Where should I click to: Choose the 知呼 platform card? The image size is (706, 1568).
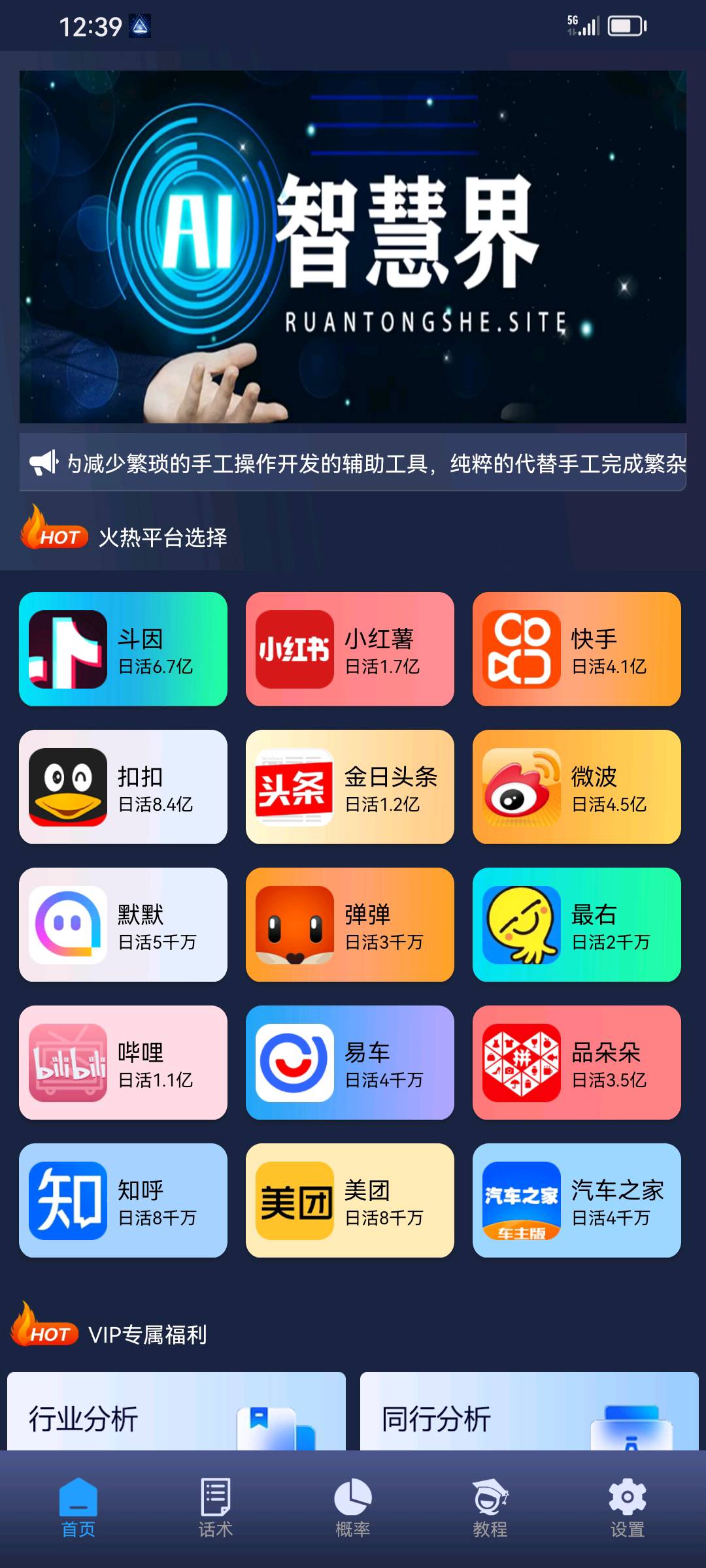pyautogui.click(x=123, y=1200)
